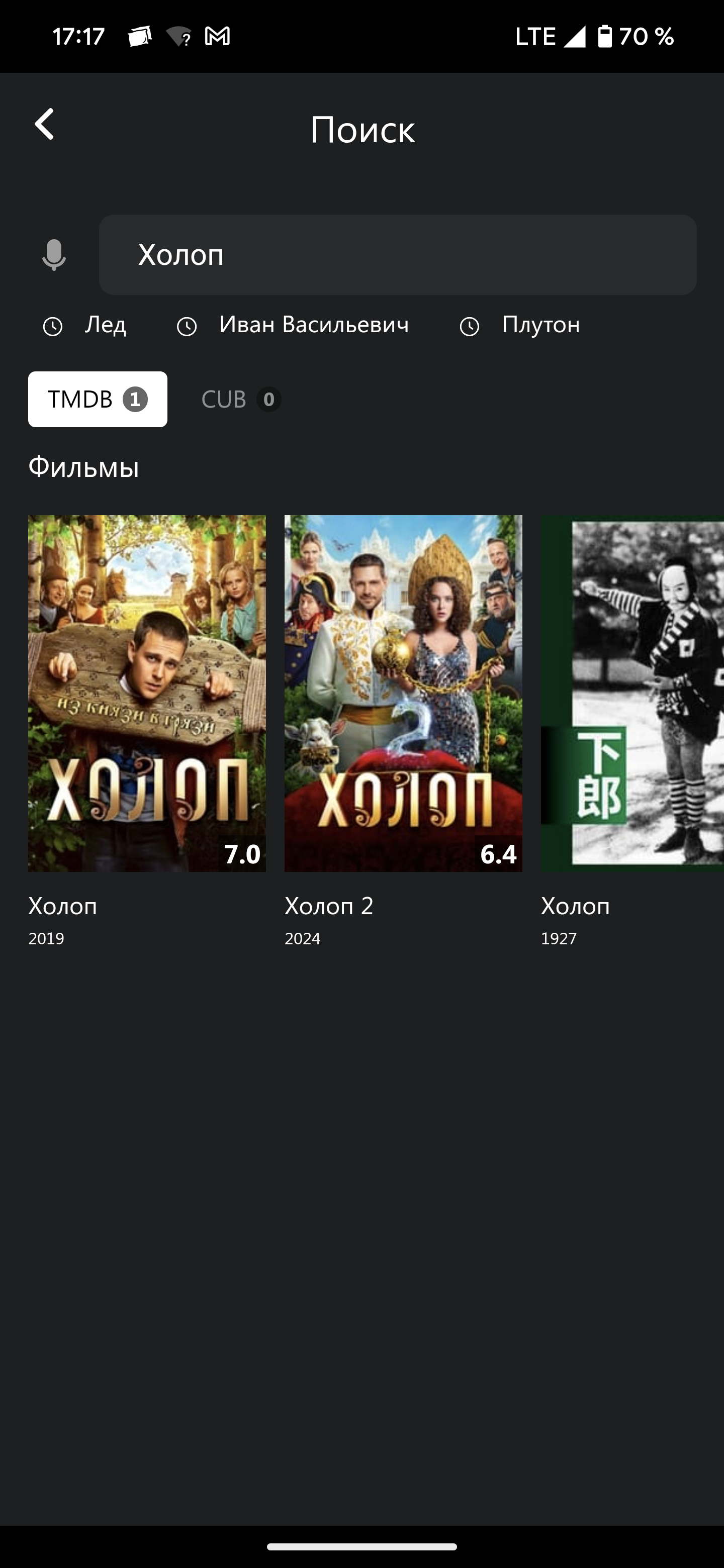Select recent search Плутон
The height and width of the screenshot is (1568, 724).
(x=519, y=325)
